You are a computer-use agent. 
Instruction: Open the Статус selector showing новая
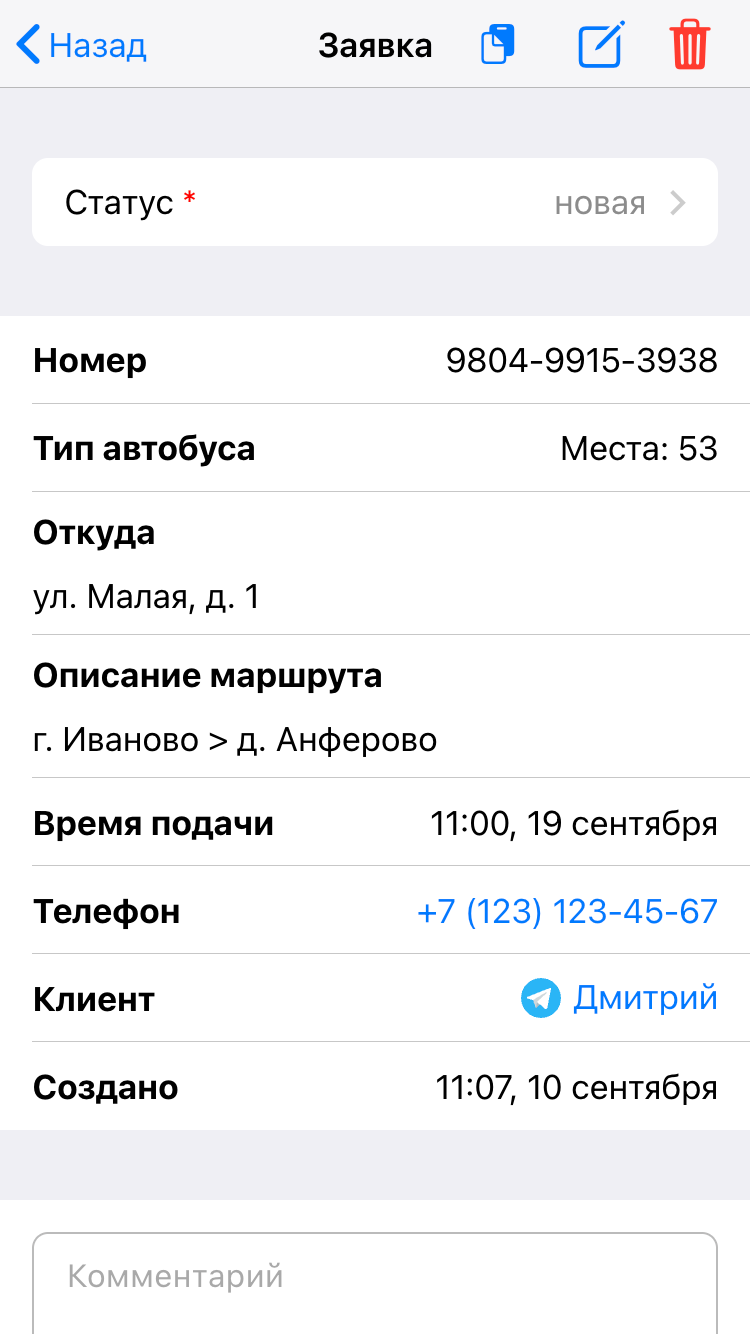[x=375, y=203]
